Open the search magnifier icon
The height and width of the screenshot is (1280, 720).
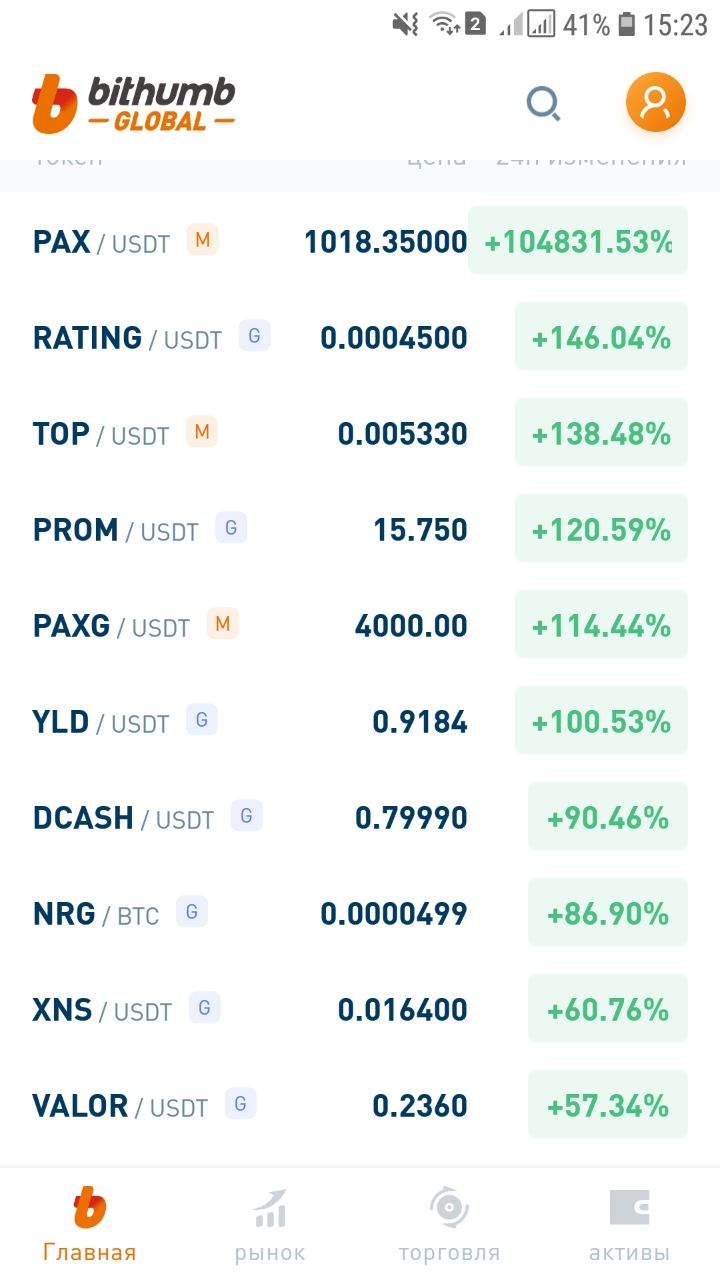544,104
